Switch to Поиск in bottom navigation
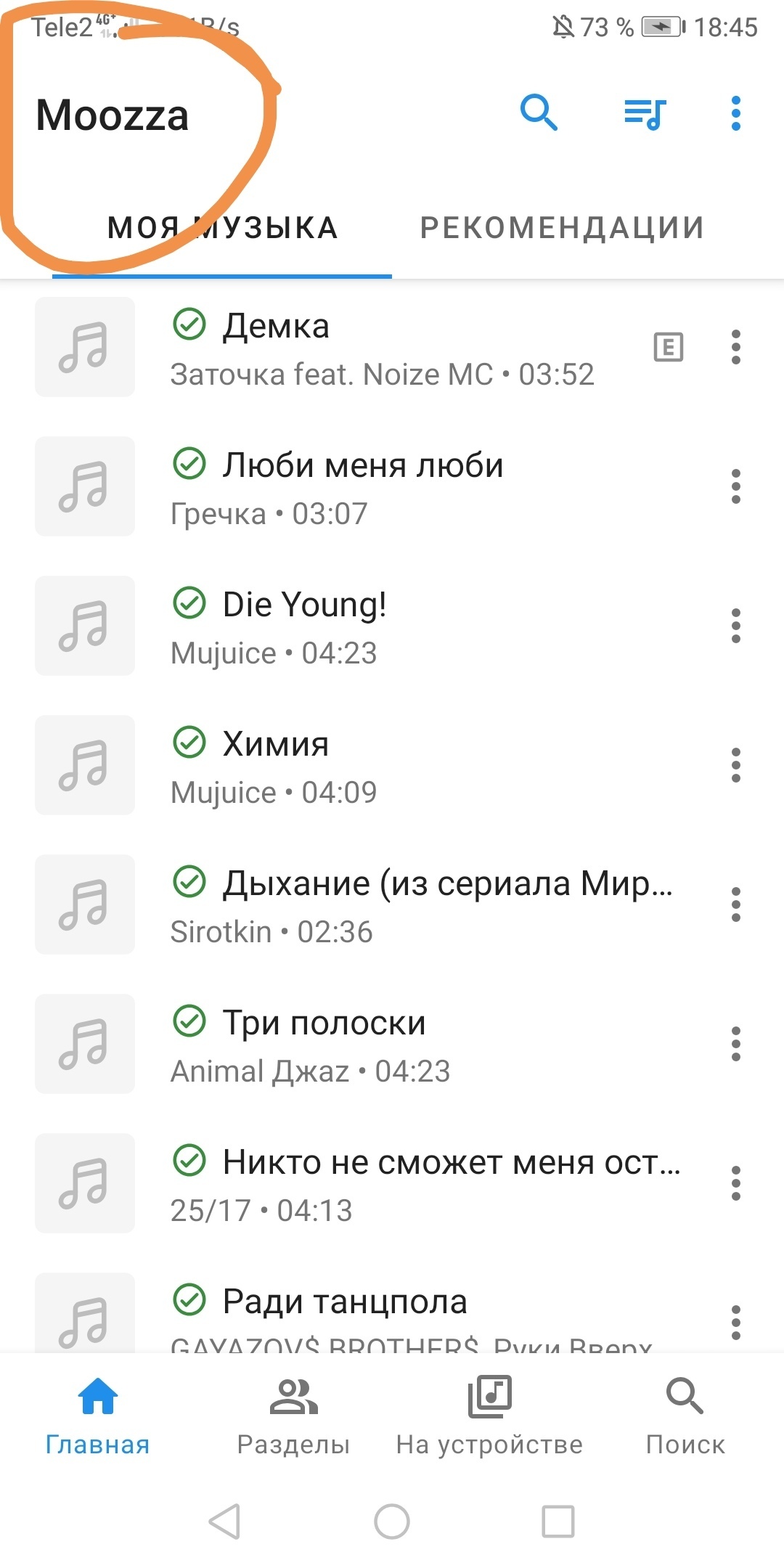Image resolution: width=784 pixels, height=1568 pixels. pos(685,1416)
